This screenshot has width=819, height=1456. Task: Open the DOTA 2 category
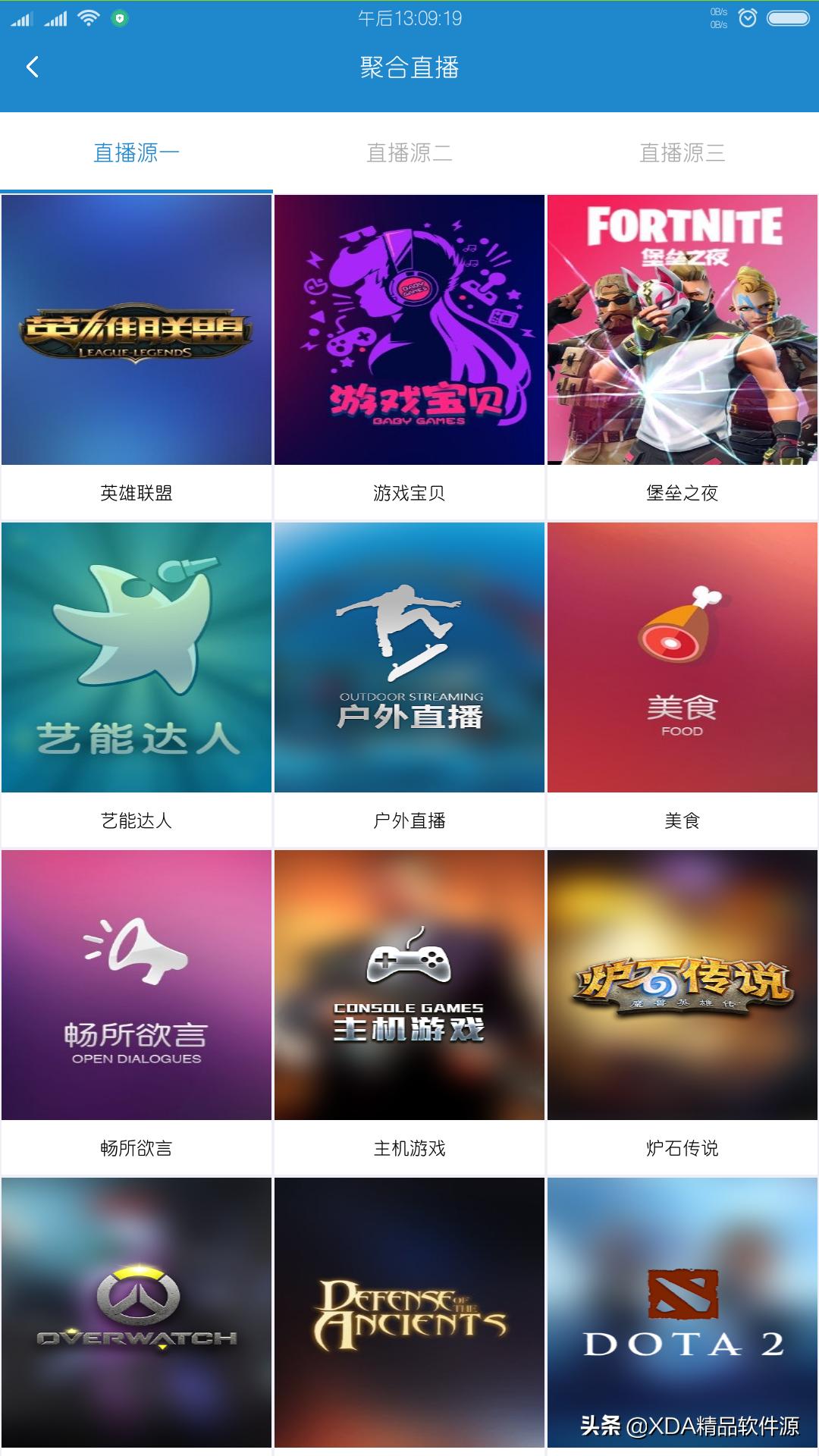pyautogui.click(x=681, y=1312)
